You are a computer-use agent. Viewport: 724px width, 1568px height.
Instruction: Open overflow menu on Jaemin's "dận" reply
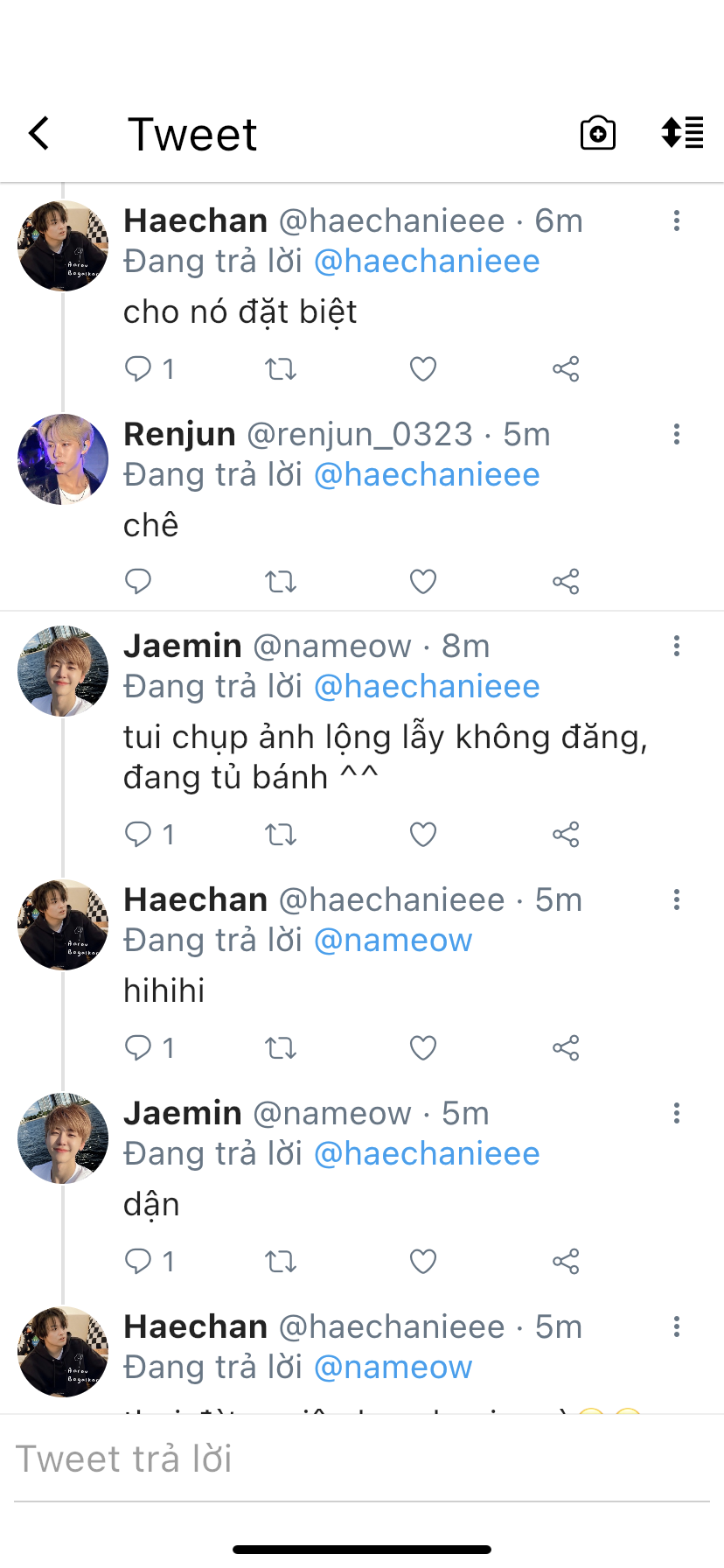tap(677, 1113)
